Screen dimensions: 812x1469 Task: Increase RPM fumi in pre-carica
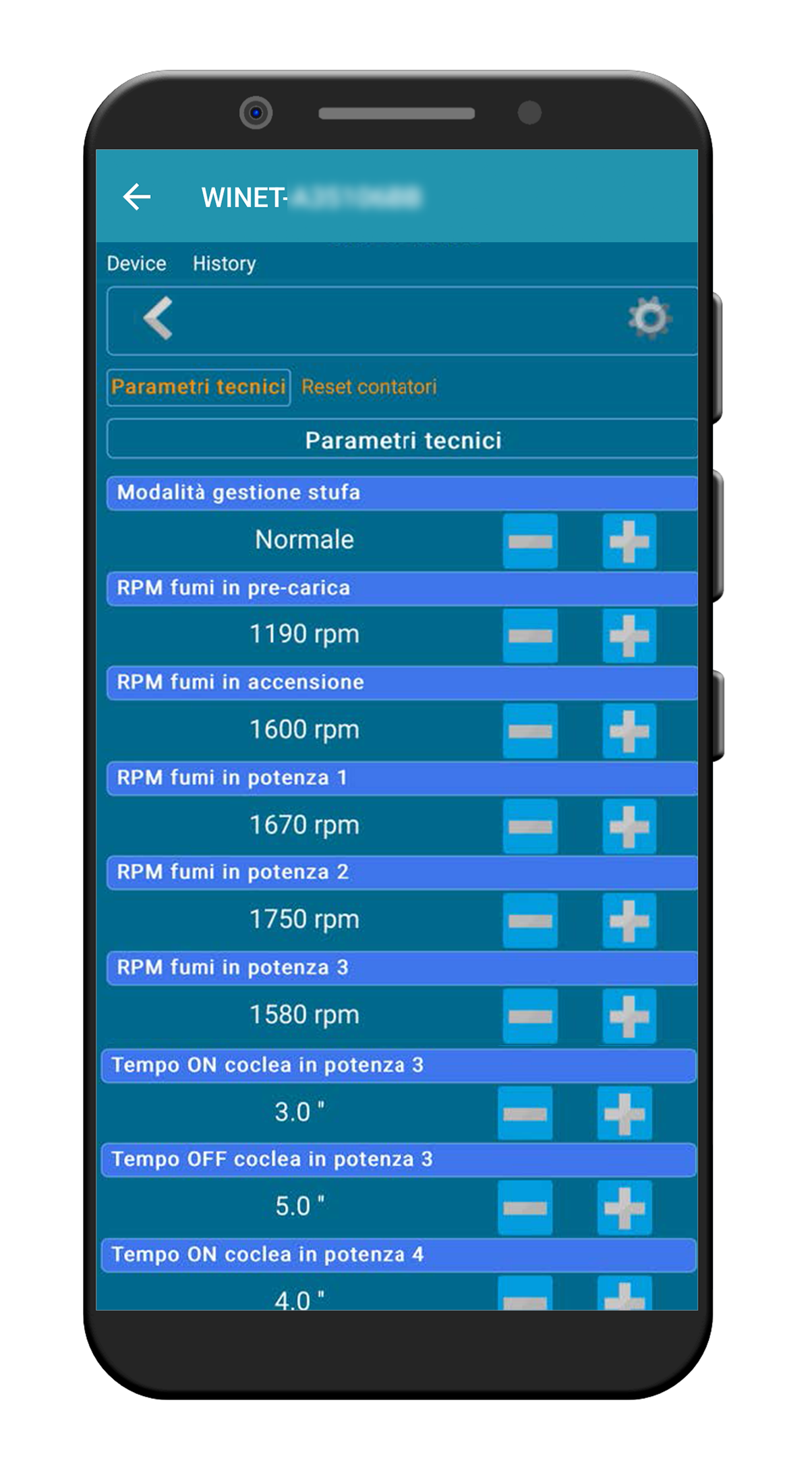coord(629,636)
